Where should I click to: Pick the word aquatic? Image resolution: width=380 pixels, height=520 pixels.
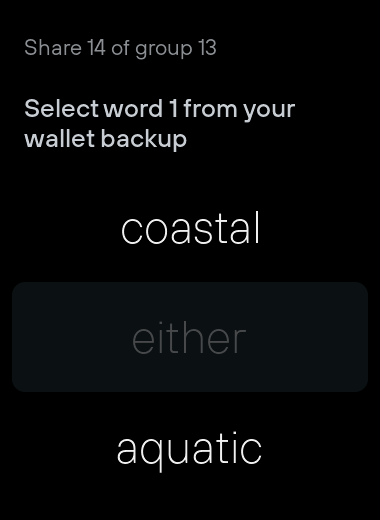[190, 448]
